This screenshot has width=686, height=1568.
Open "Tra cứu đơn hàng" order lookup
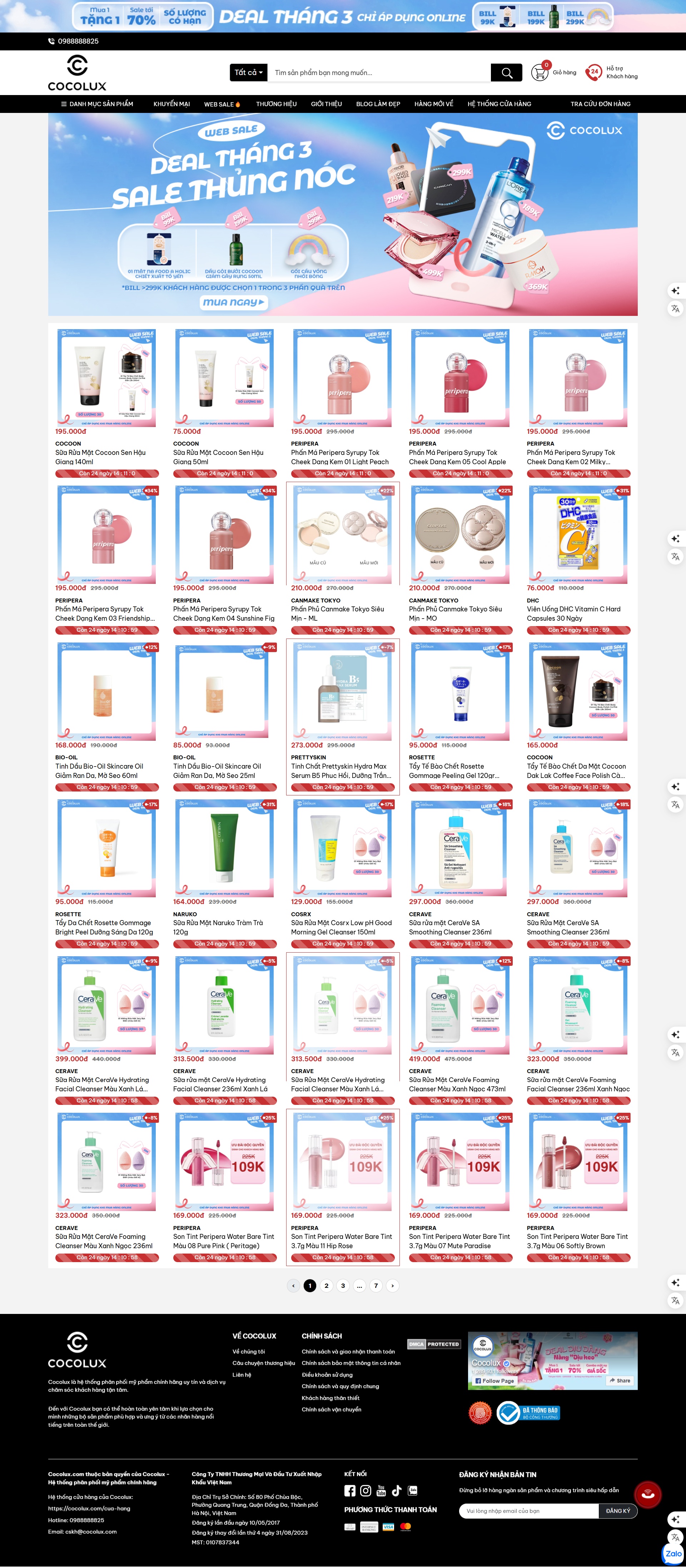[x=600, y=104]
